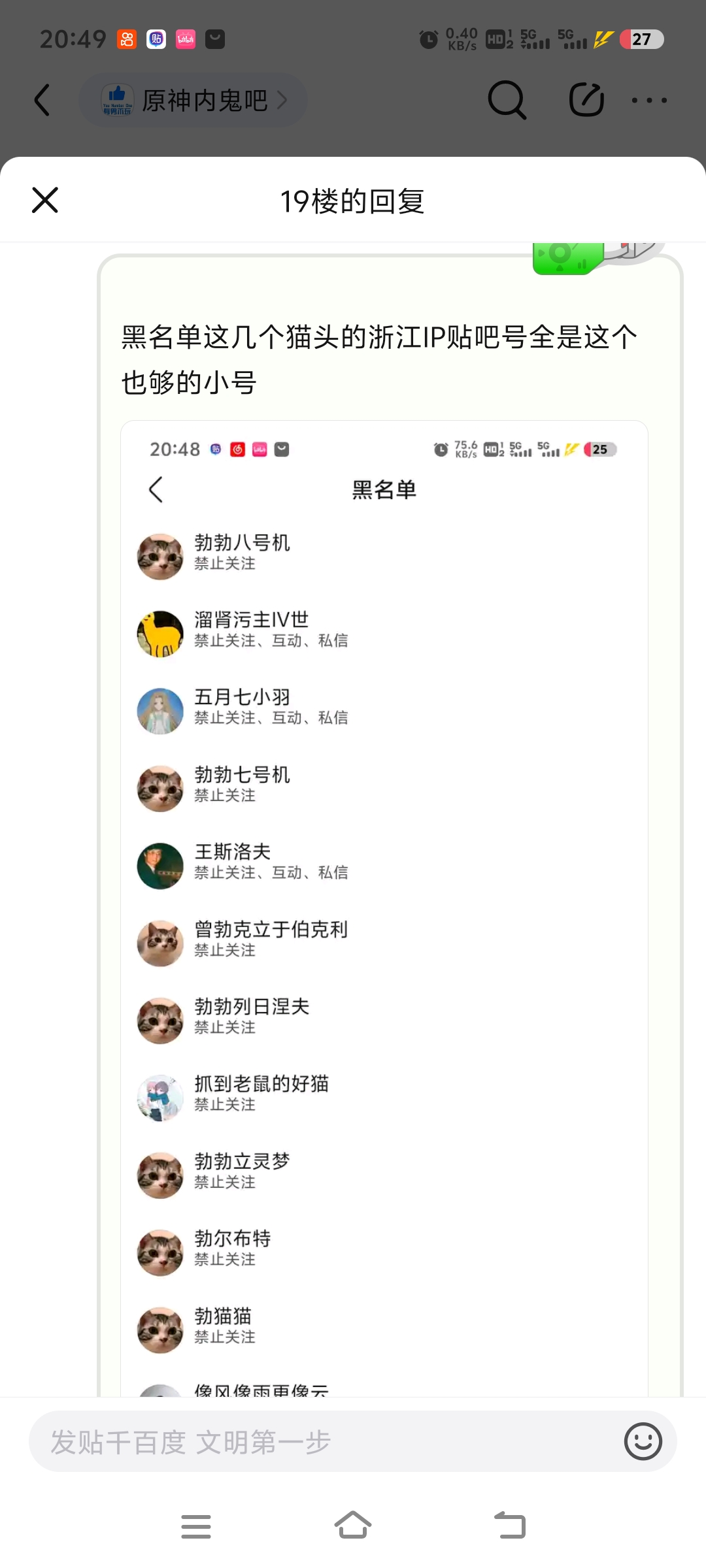Open the search icon

point(507,100)
